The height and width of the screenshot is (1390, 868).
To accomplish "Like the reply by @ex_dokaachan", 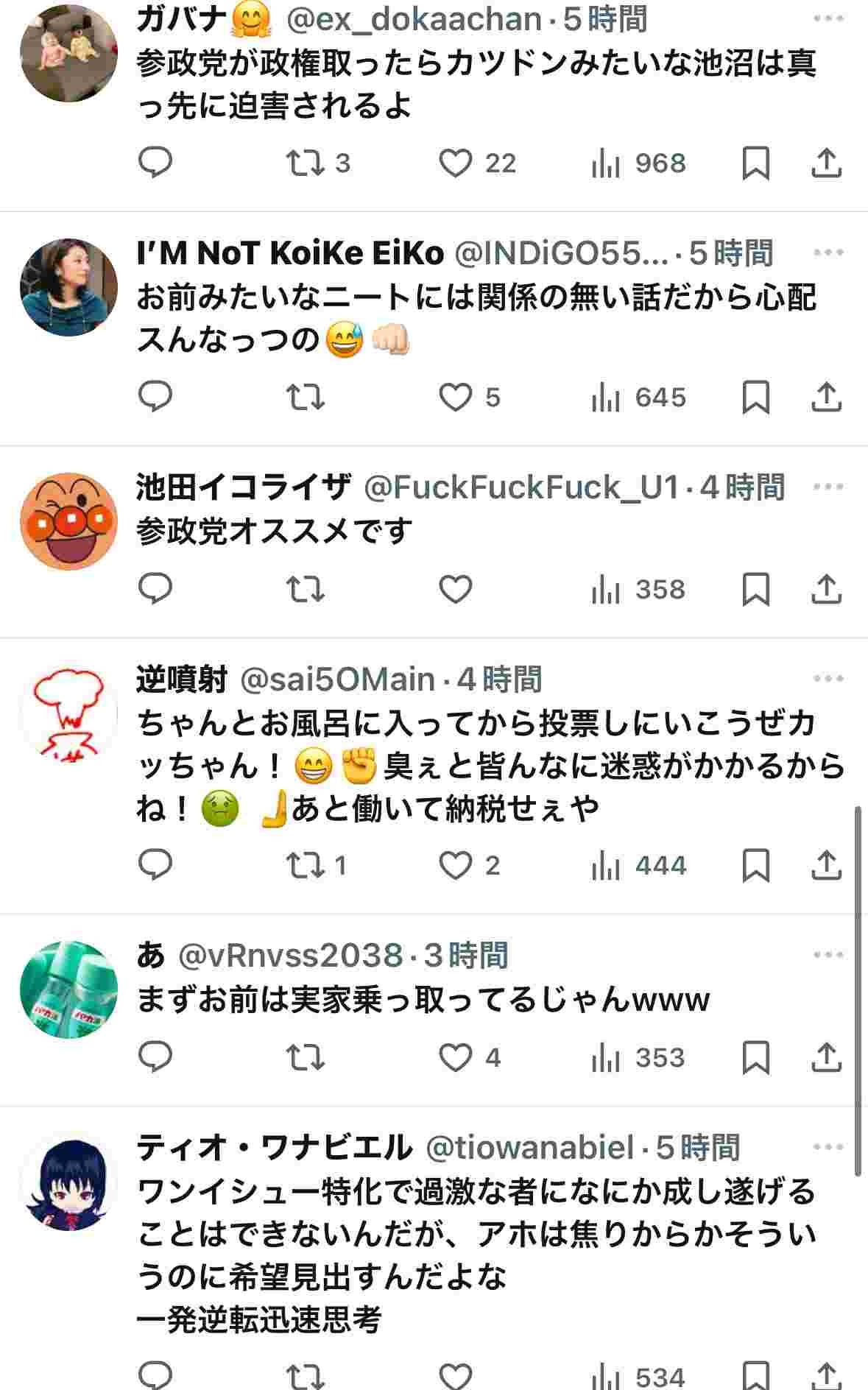I will [x=456, y=163].
